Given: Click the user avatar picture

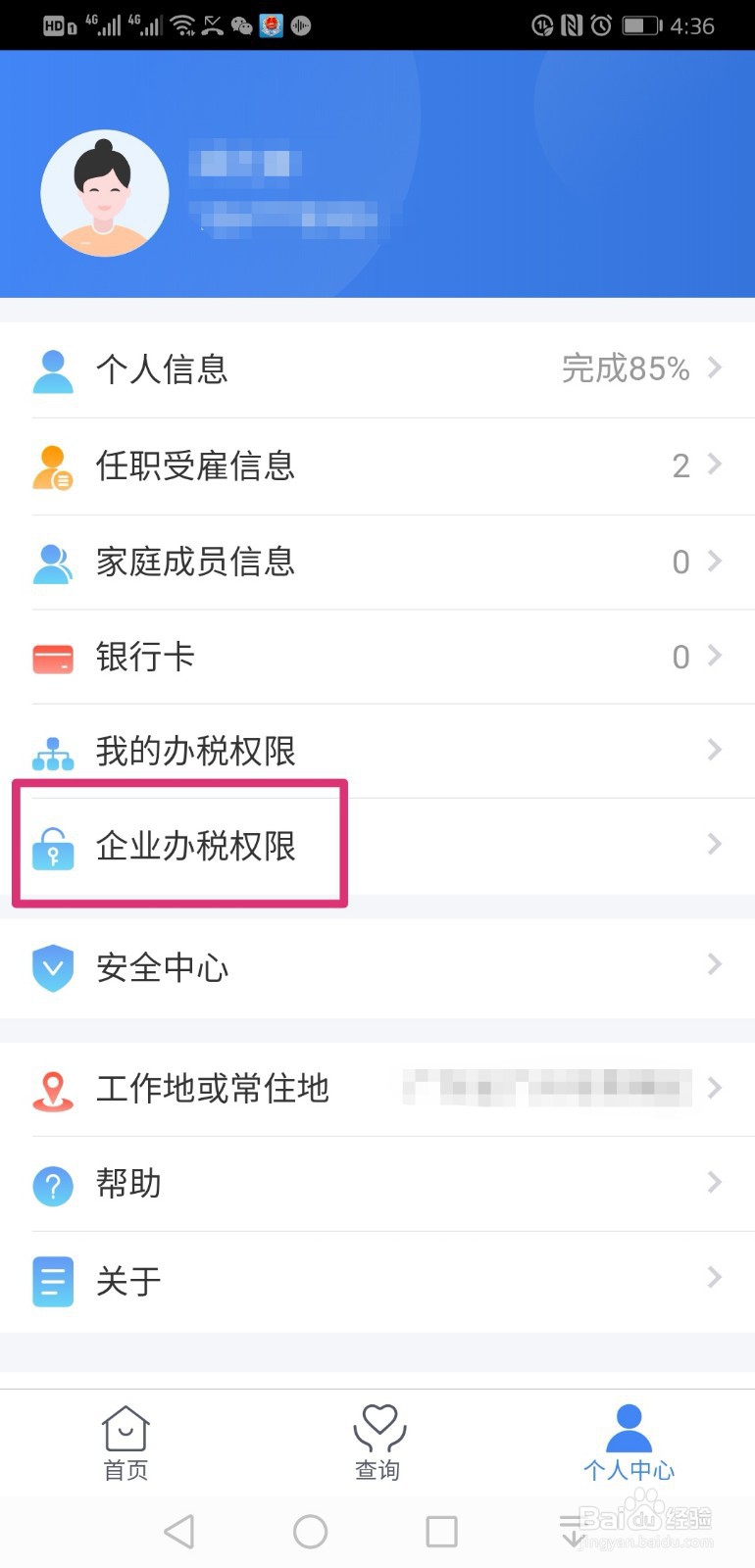Looking at the screenshot, I should click(105, 193).
